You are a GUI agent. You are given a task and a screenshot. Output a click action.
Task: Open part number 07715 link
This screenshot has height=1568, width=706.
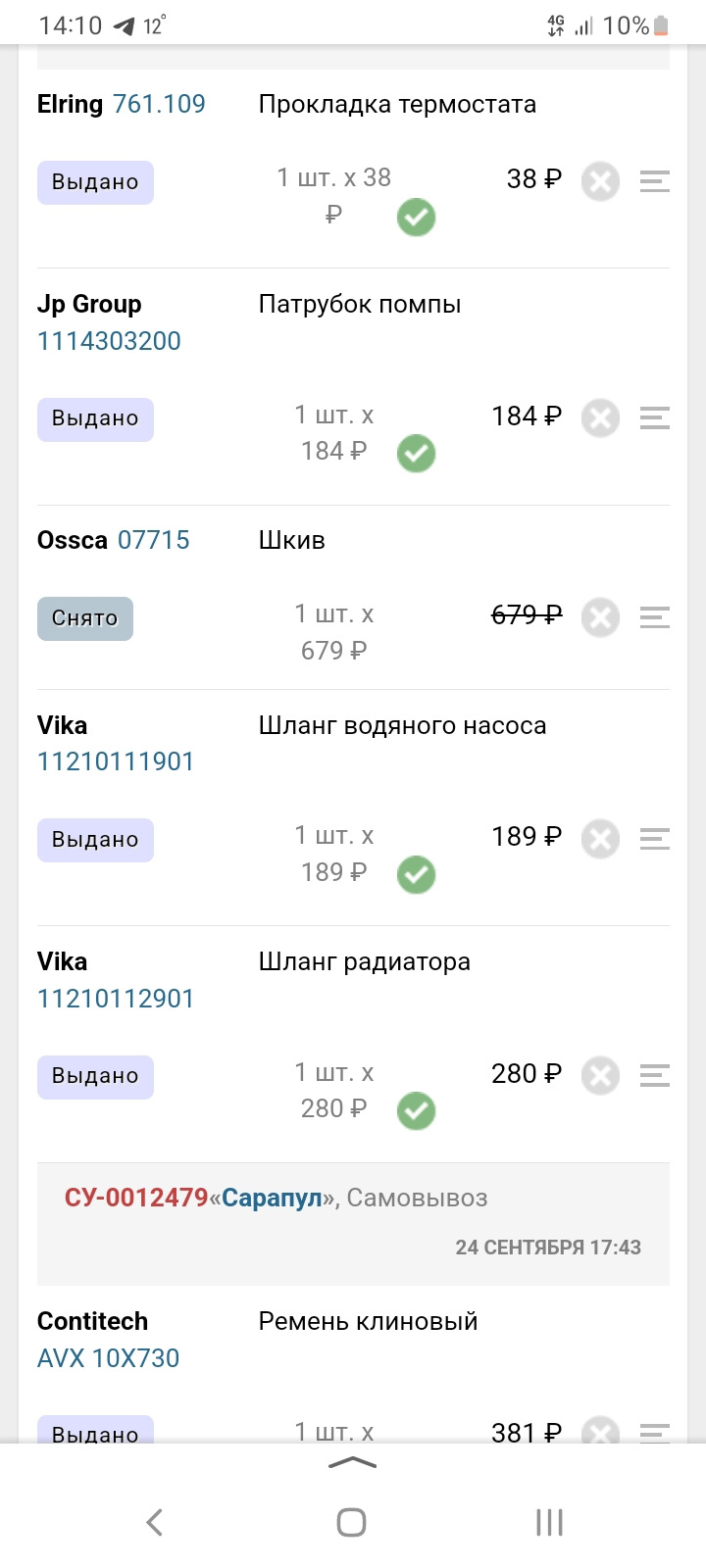[153, 540]
